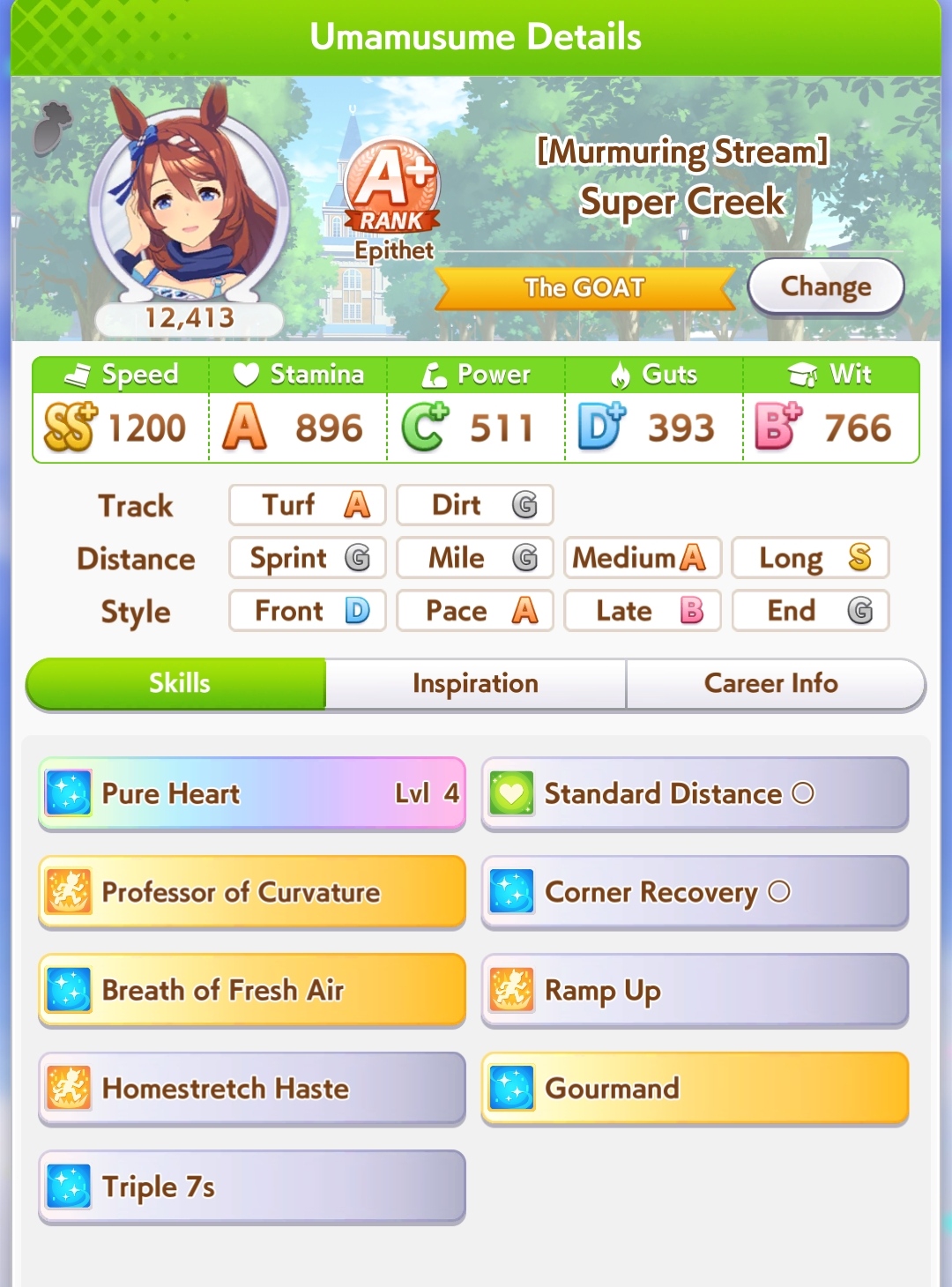Tap the Gourmand skill
952x1287 pixels.
(695, 1089)
